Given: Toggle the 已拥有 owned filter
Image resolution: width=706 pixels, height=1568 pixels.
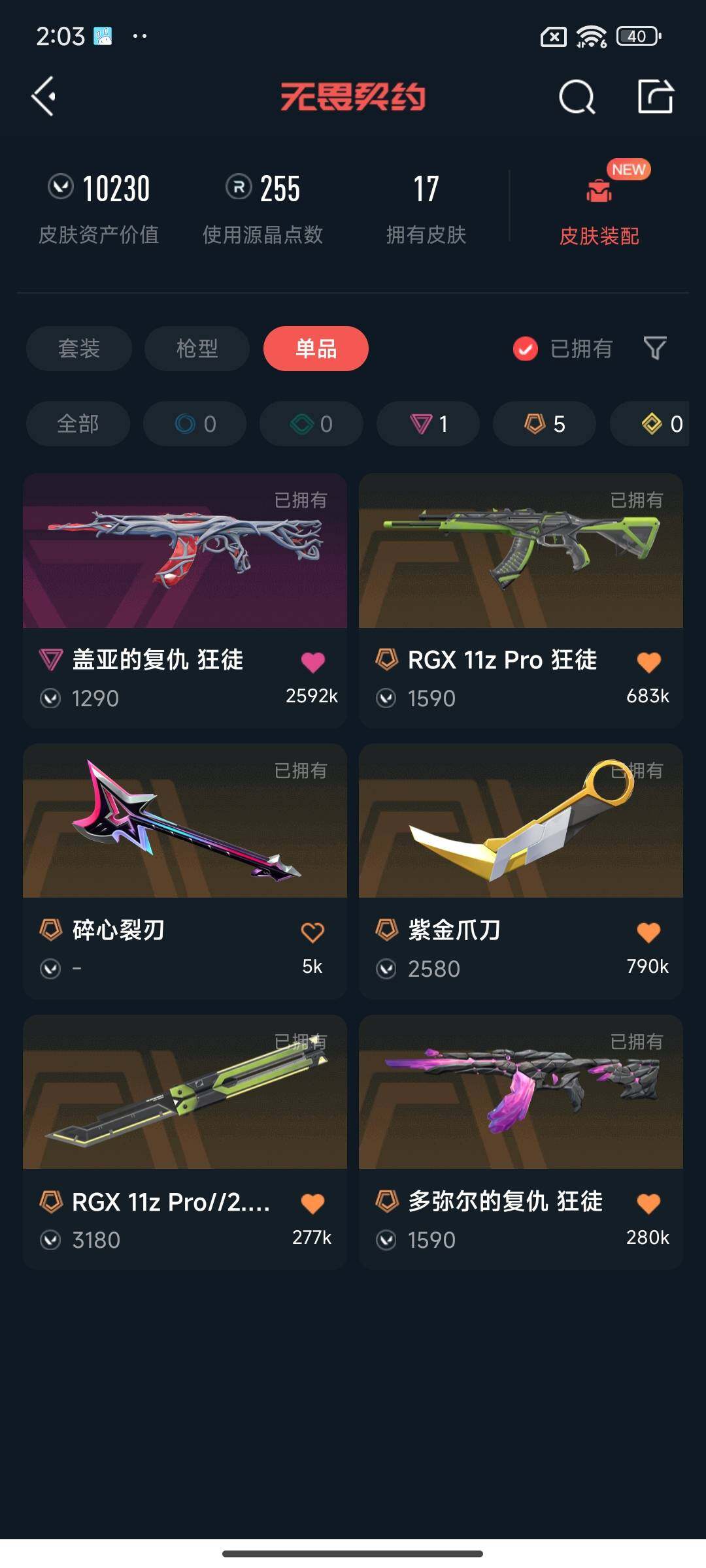Looking at the screenshot, I should click(563, 349).
